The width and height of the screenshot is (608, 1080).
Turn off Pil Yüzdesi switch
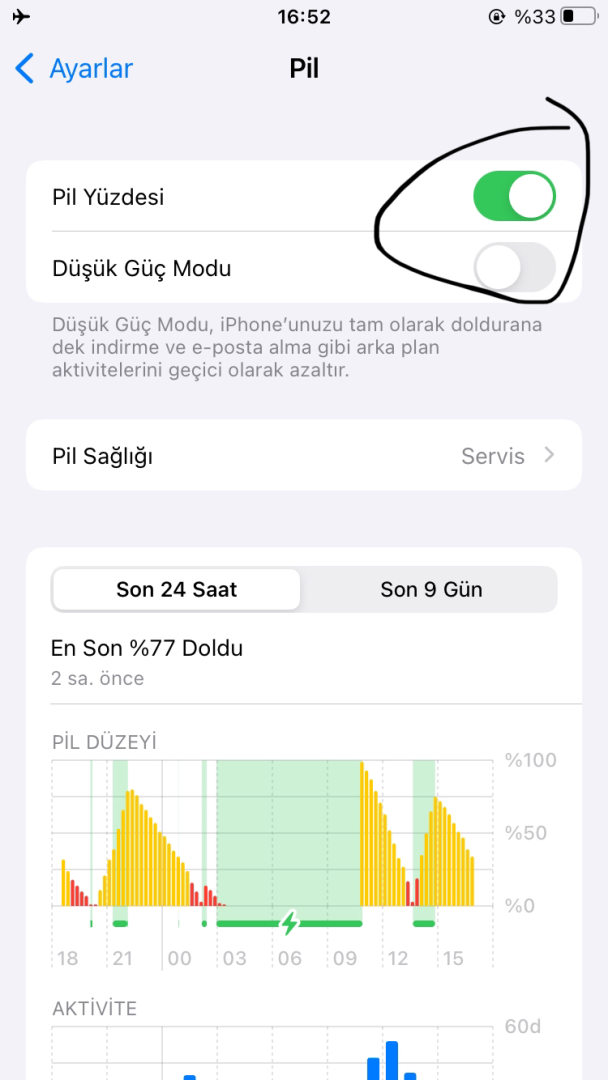point(514,197)
